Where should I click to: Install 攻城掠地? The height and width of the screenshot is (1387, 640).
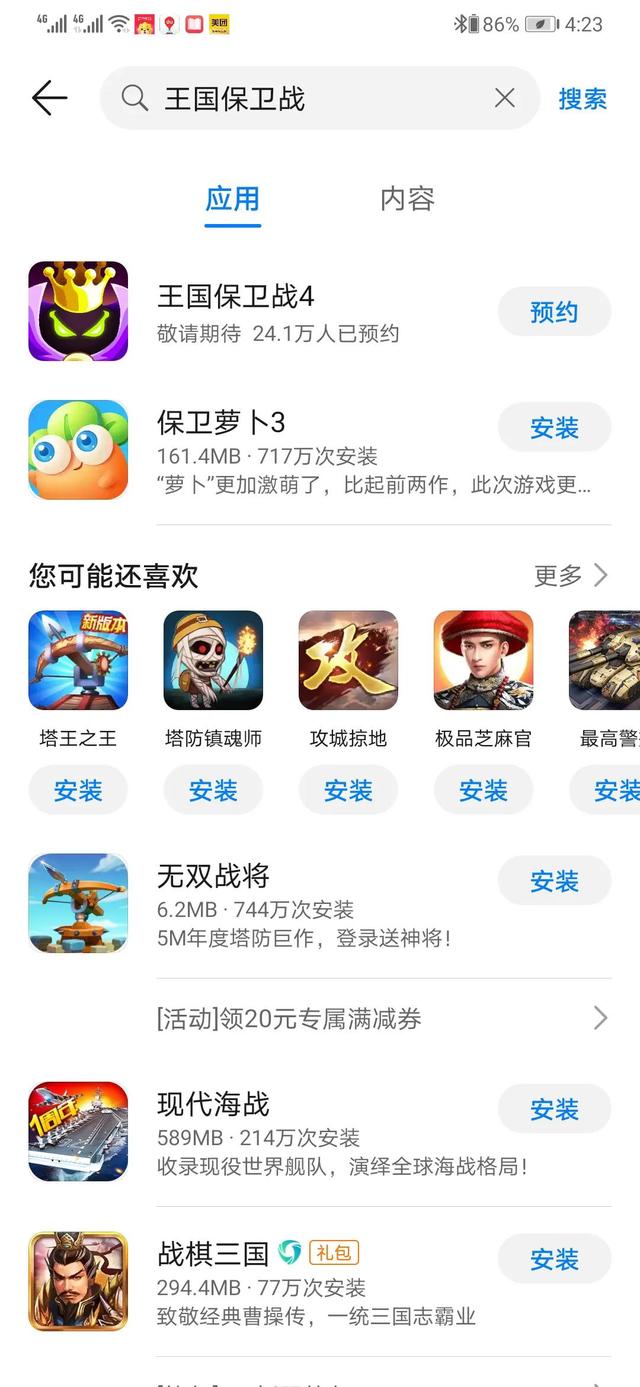point(348,791)
